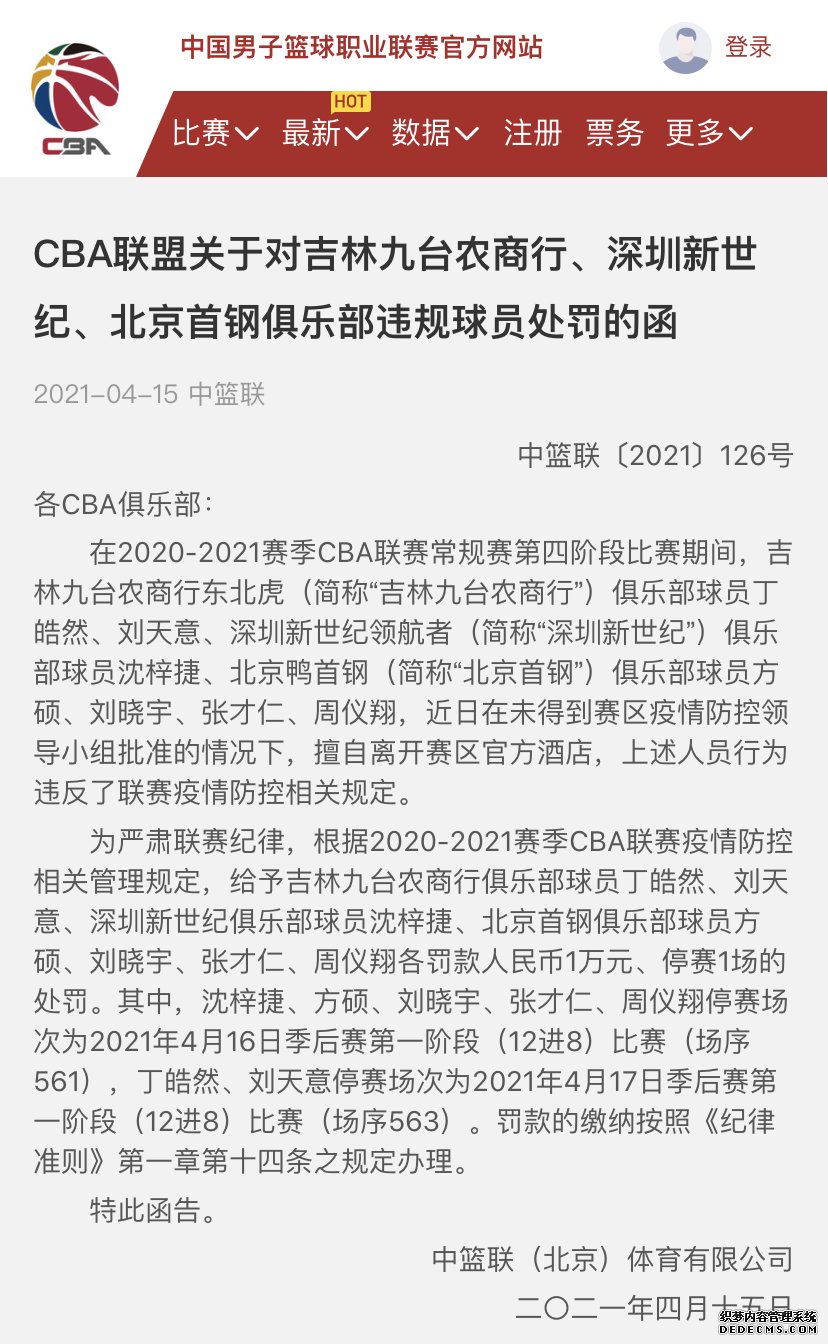Expand the 更多 menu

pos(710,132)
